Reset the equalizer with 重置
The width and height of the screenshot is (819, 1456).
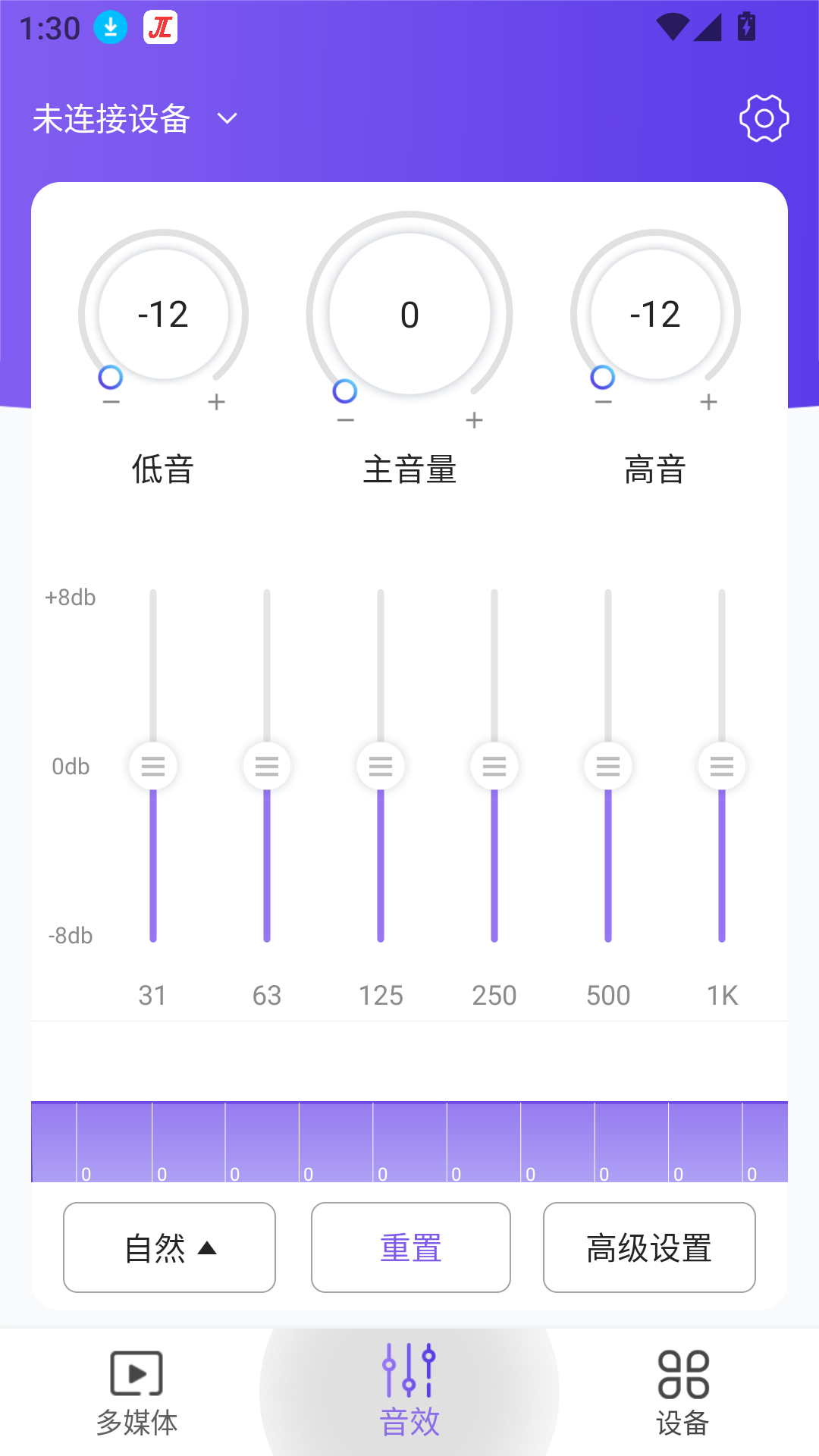[411, 1247]
